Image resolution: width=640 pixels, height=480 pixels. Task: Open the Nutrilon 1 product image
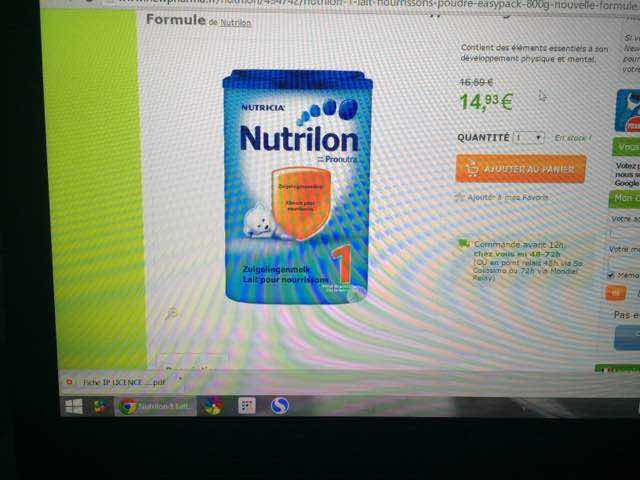tap(296, 184)
